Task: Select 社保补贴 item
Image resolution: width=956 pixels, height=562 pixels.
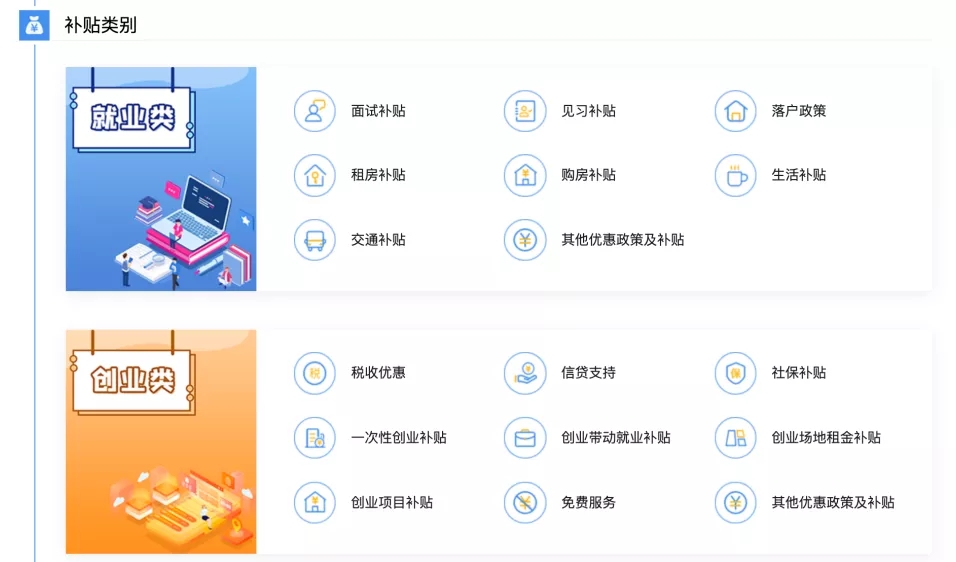Action: 798,373
